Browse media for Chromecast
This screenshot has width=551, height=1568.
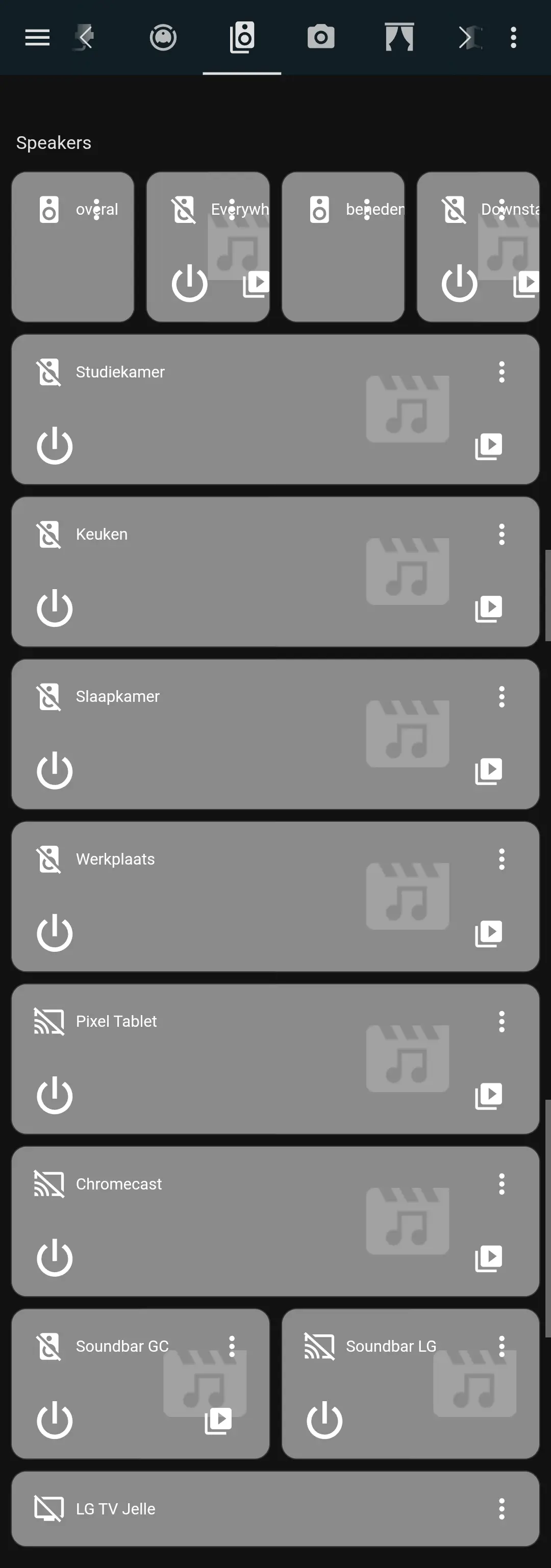point(488,1258)
